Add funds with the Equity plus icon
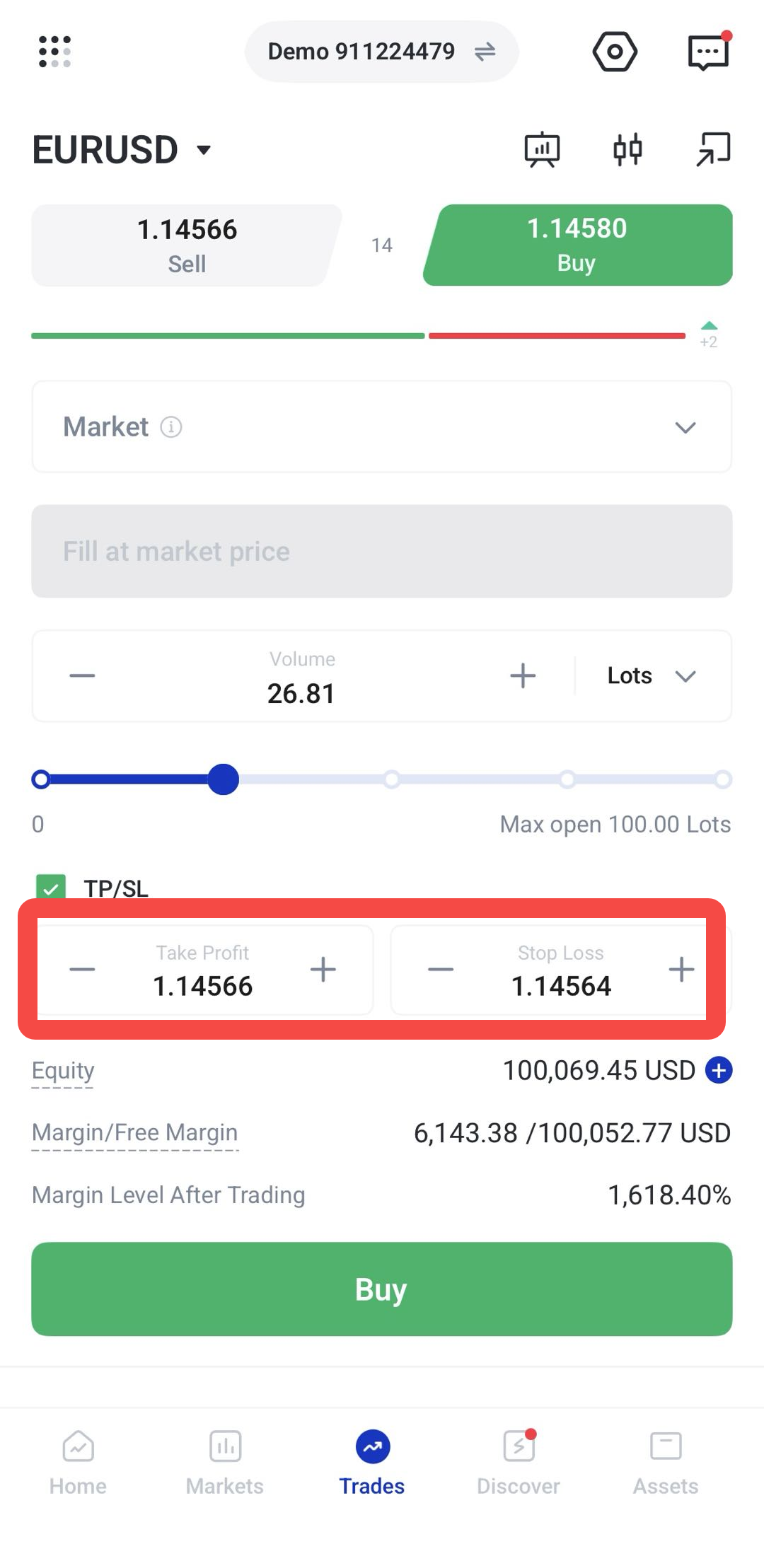The height and width of the screenshot is (1568, 764). (719, 1071)
